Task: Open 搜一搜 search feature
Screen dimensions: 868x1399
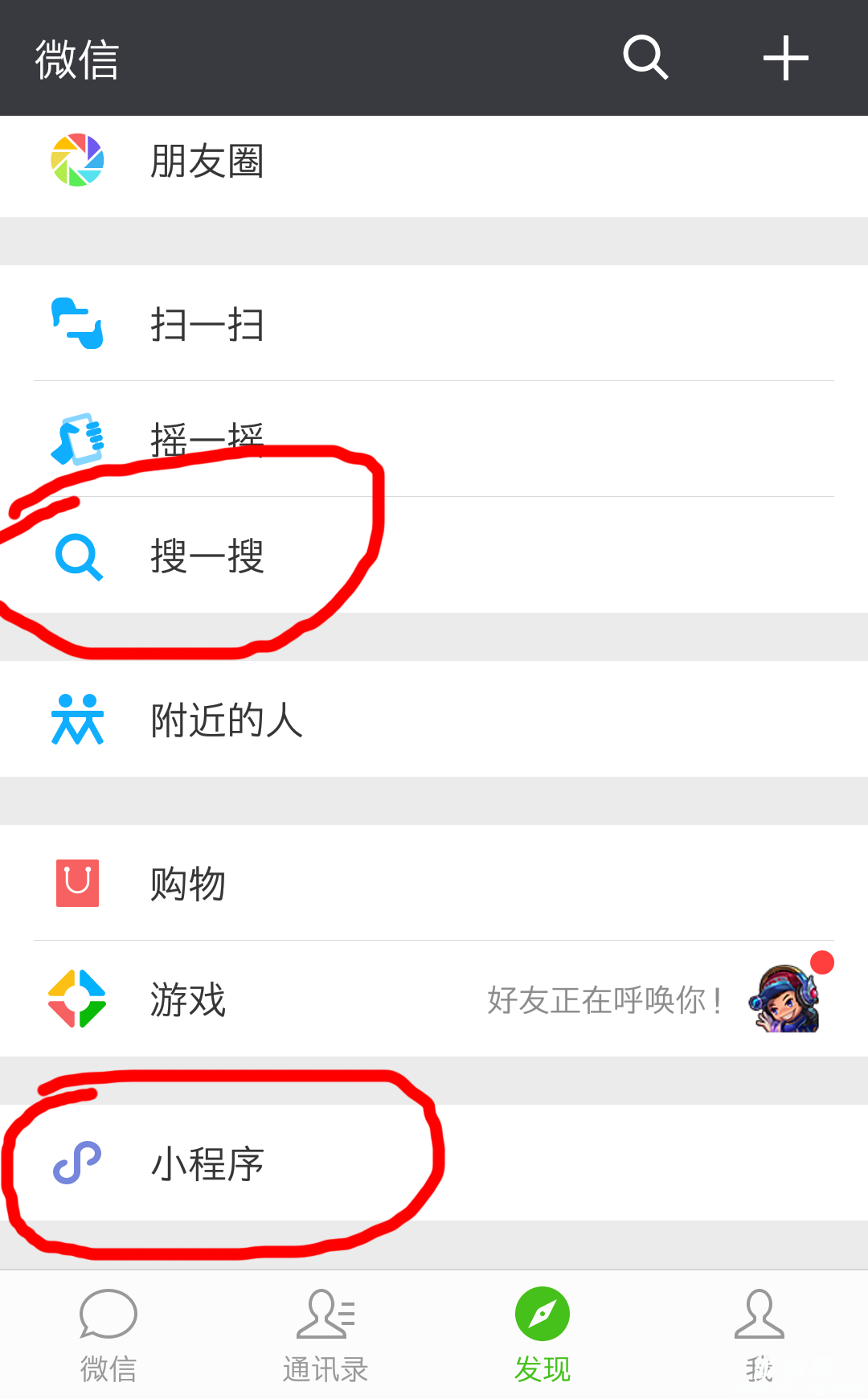Action: [x=434, y=556]
